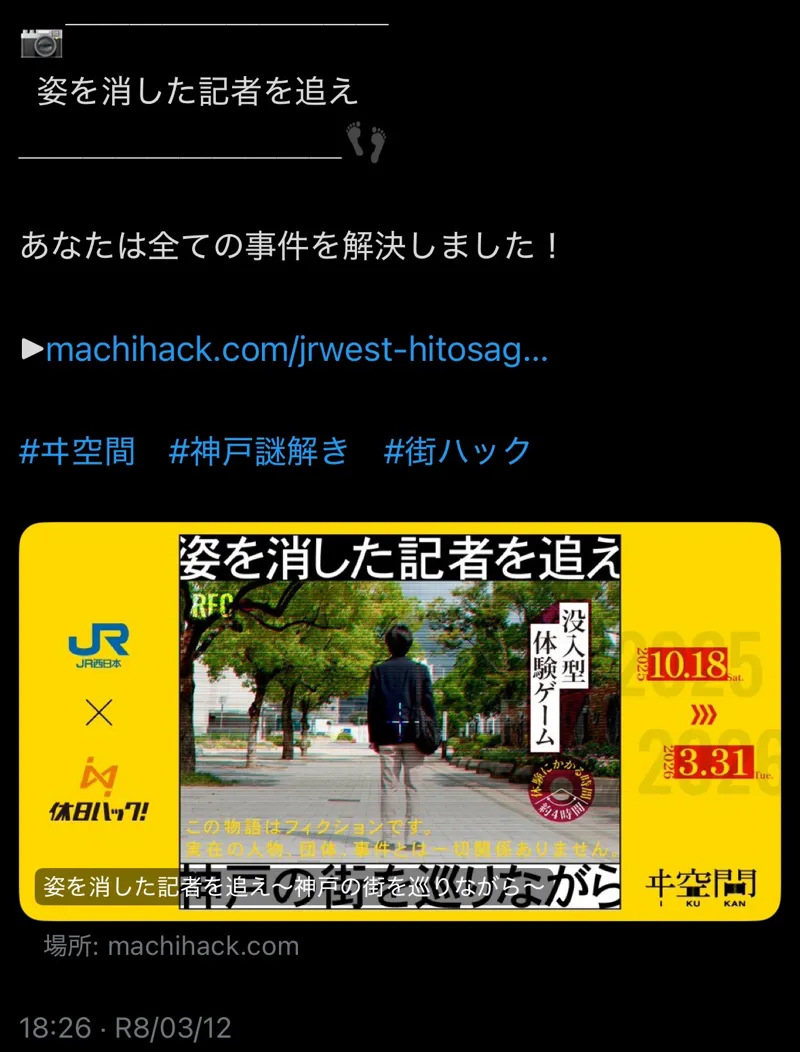The image size is (800, 1052).
Task: Open the #街ハック hashtag
Action: [457, 451]
